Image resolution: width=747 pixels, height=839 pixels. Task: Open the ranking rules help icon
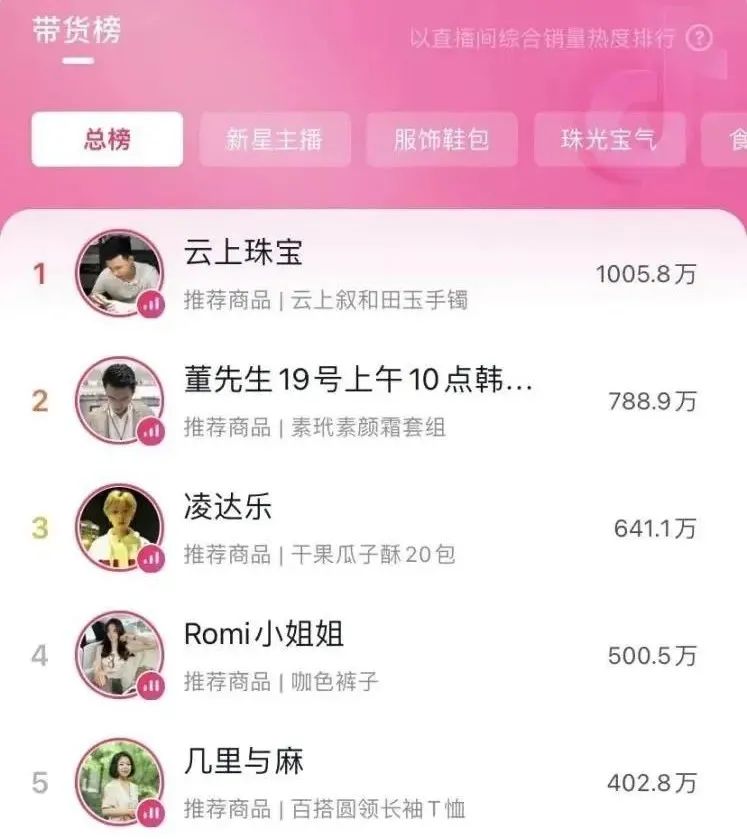pyautogui.click(x=699, y=39)
